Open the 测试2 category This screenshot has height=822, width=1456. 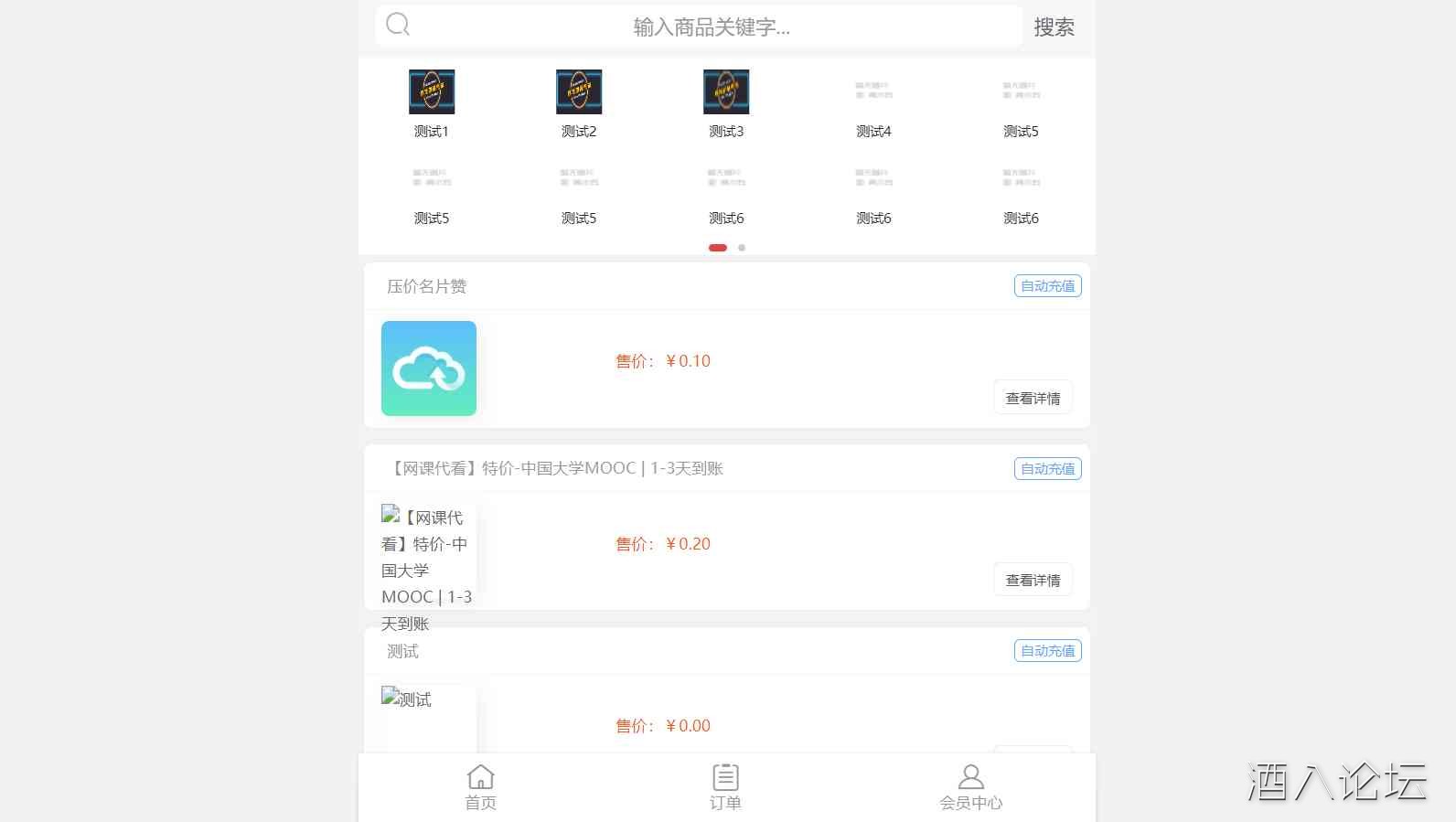pos(579,103)
